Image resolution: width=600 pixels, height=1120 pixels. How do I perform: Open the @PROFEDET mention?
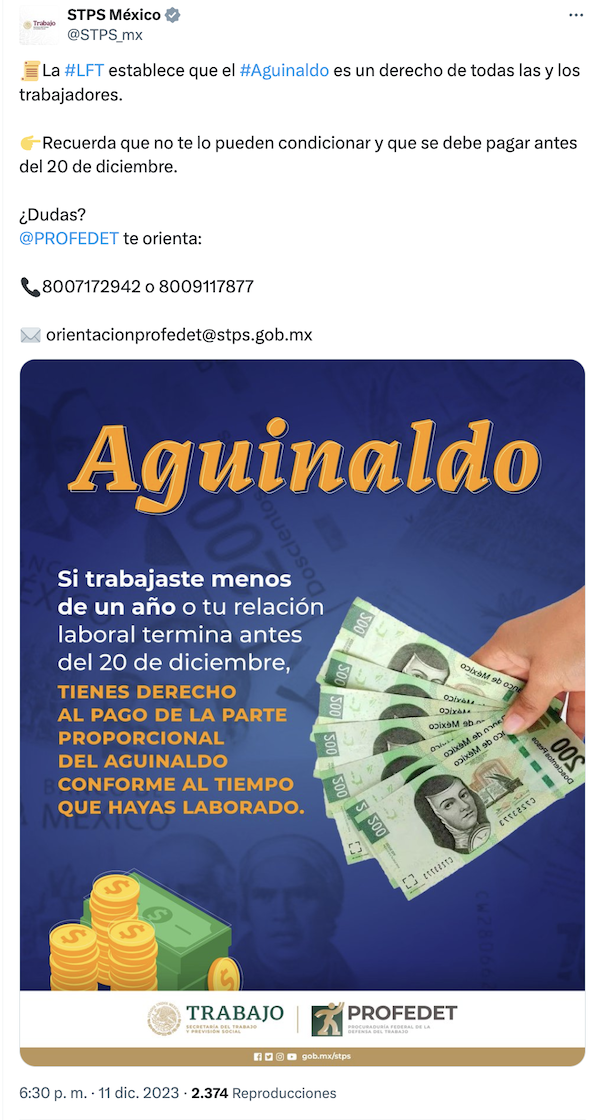pos(69,238)
